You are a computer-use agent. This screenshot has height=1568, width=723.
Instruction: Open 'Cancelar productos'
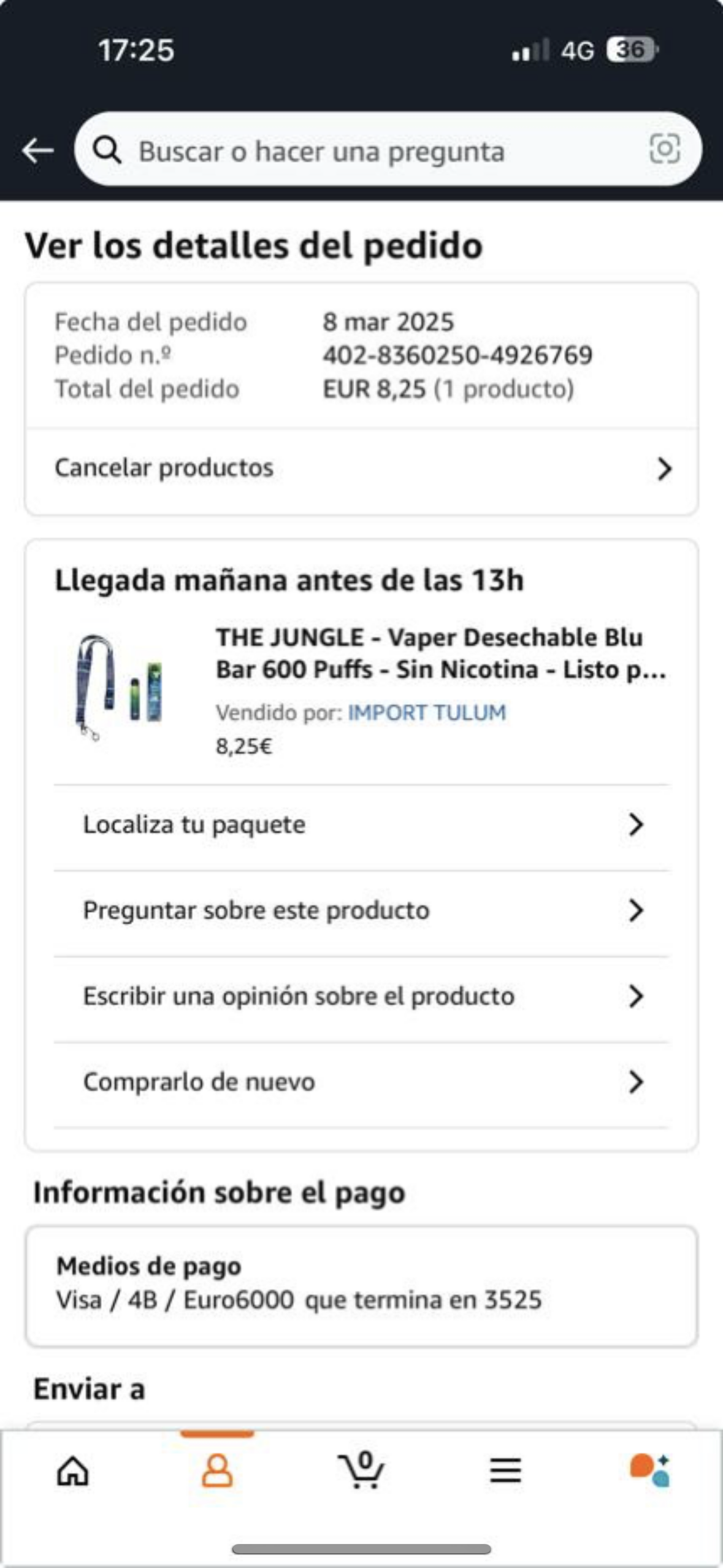pos(362,469)
